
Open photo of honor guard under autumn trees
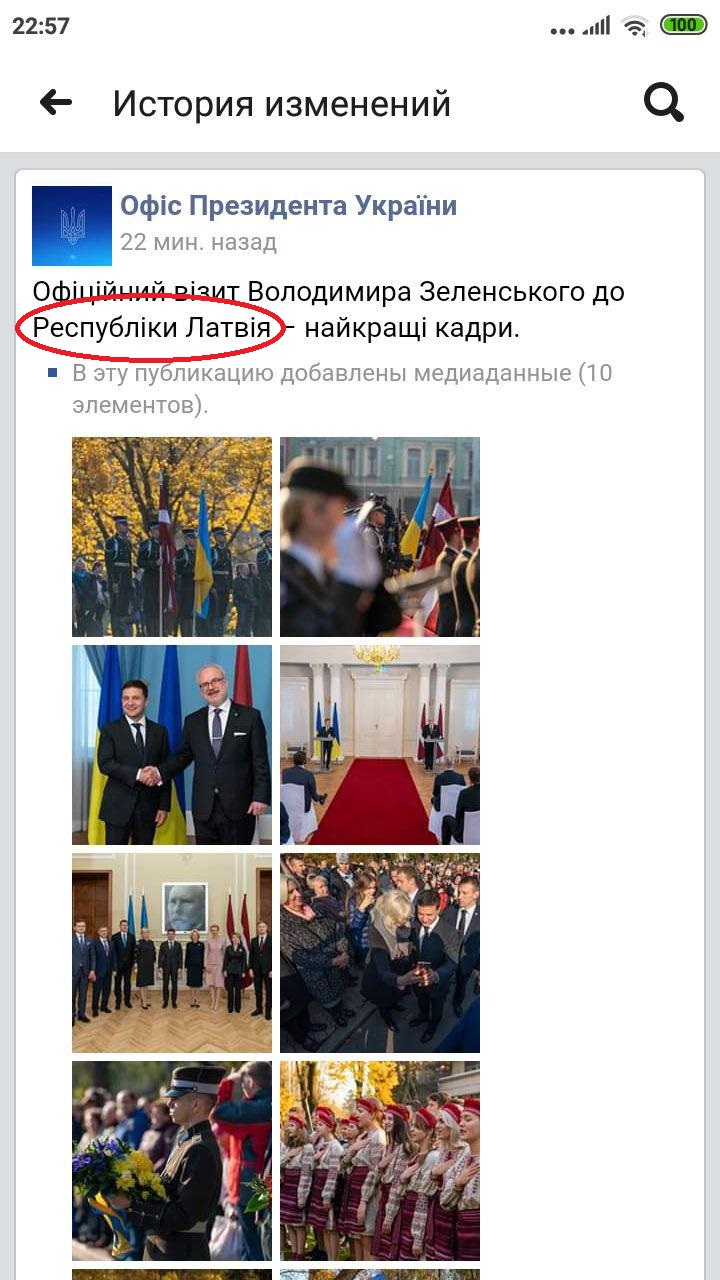[x=172, y=537]
